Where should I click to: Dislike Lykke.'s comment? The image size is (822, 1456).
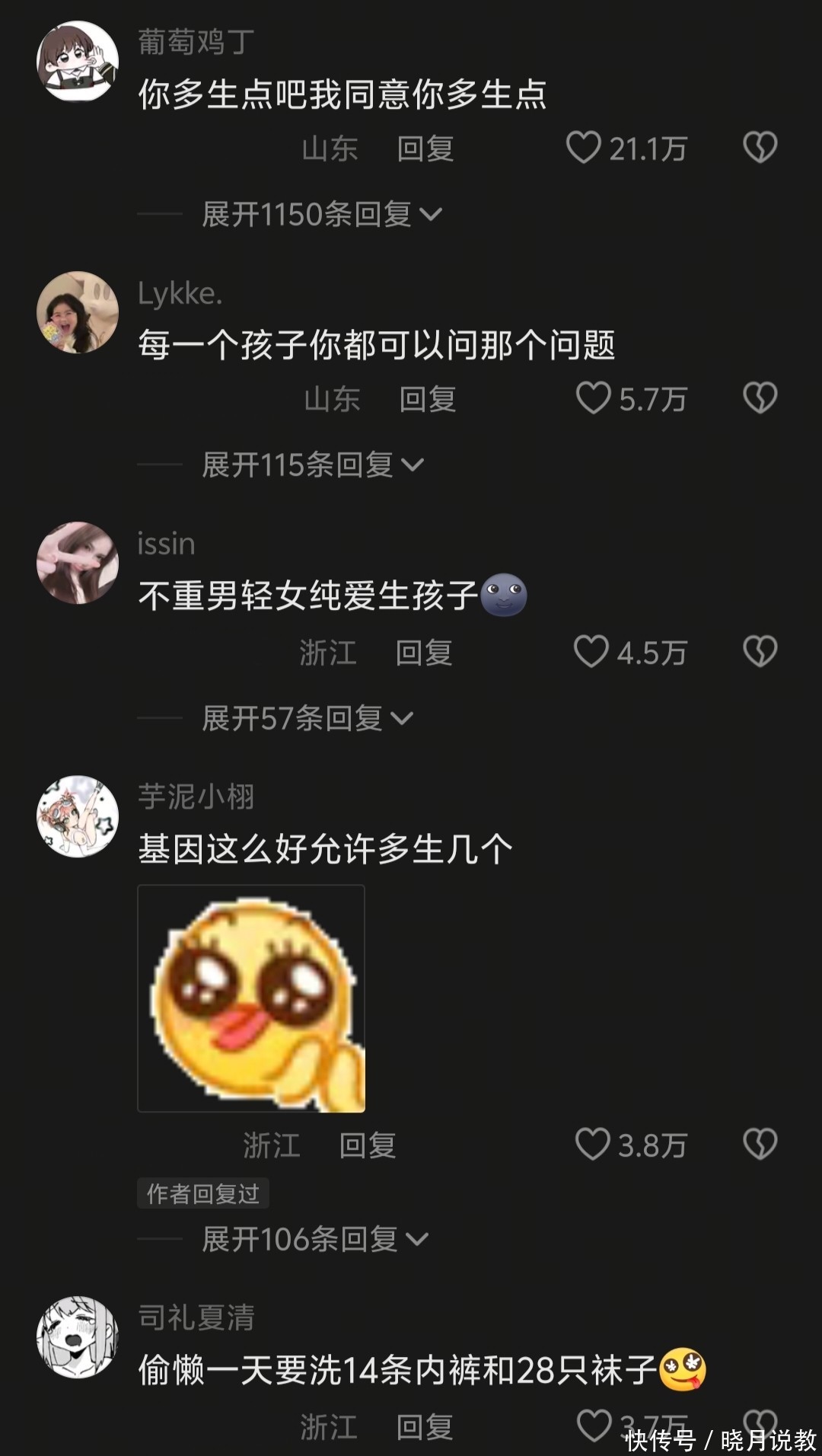pyautogui.click(x=760, y=398)
